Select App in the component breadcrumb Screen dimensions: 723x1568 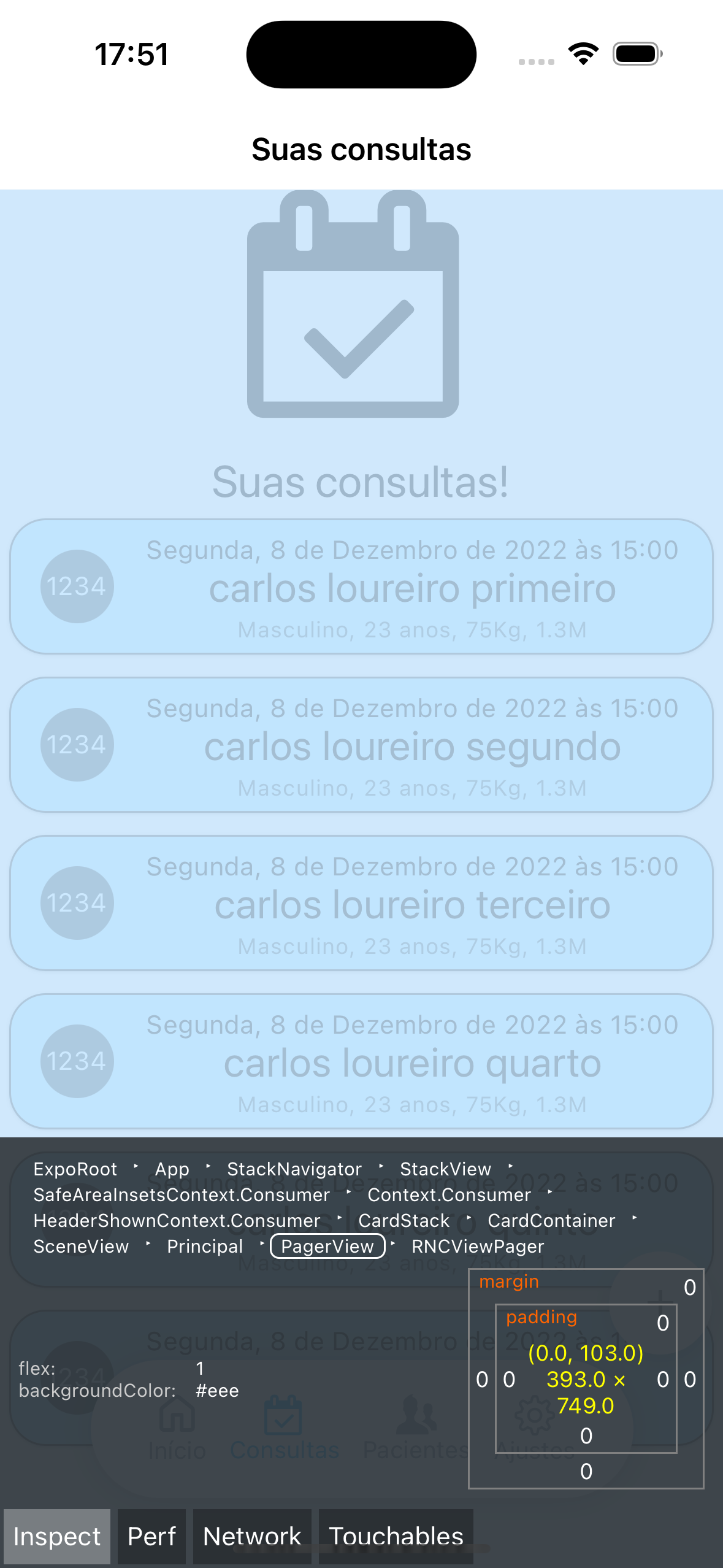(172, 1169)
